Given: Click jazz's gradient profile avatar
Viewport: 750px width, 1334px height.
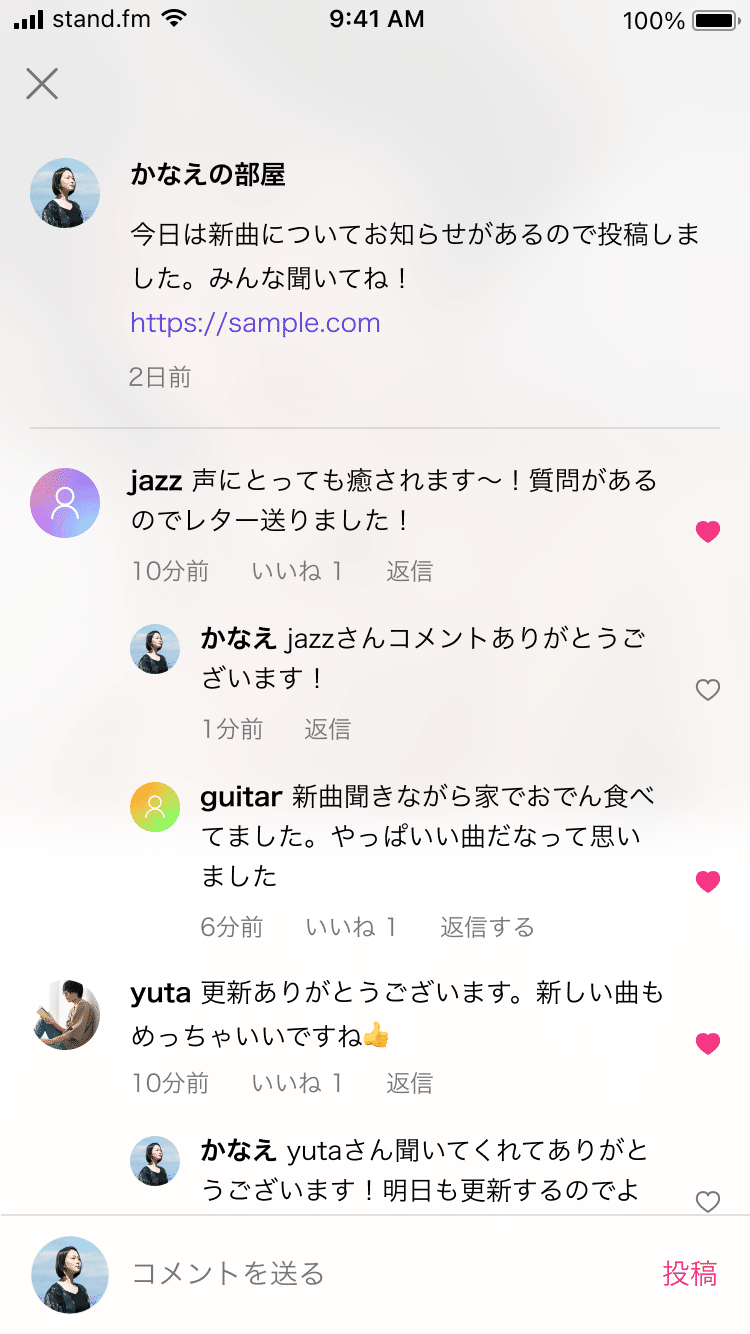Looking at the screenshot, I should coord(65,502).
